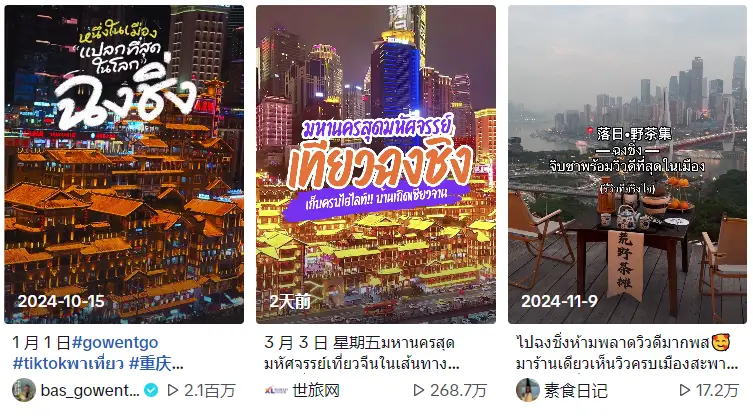Open the #gowentgo hashtag

click(115, 343)
